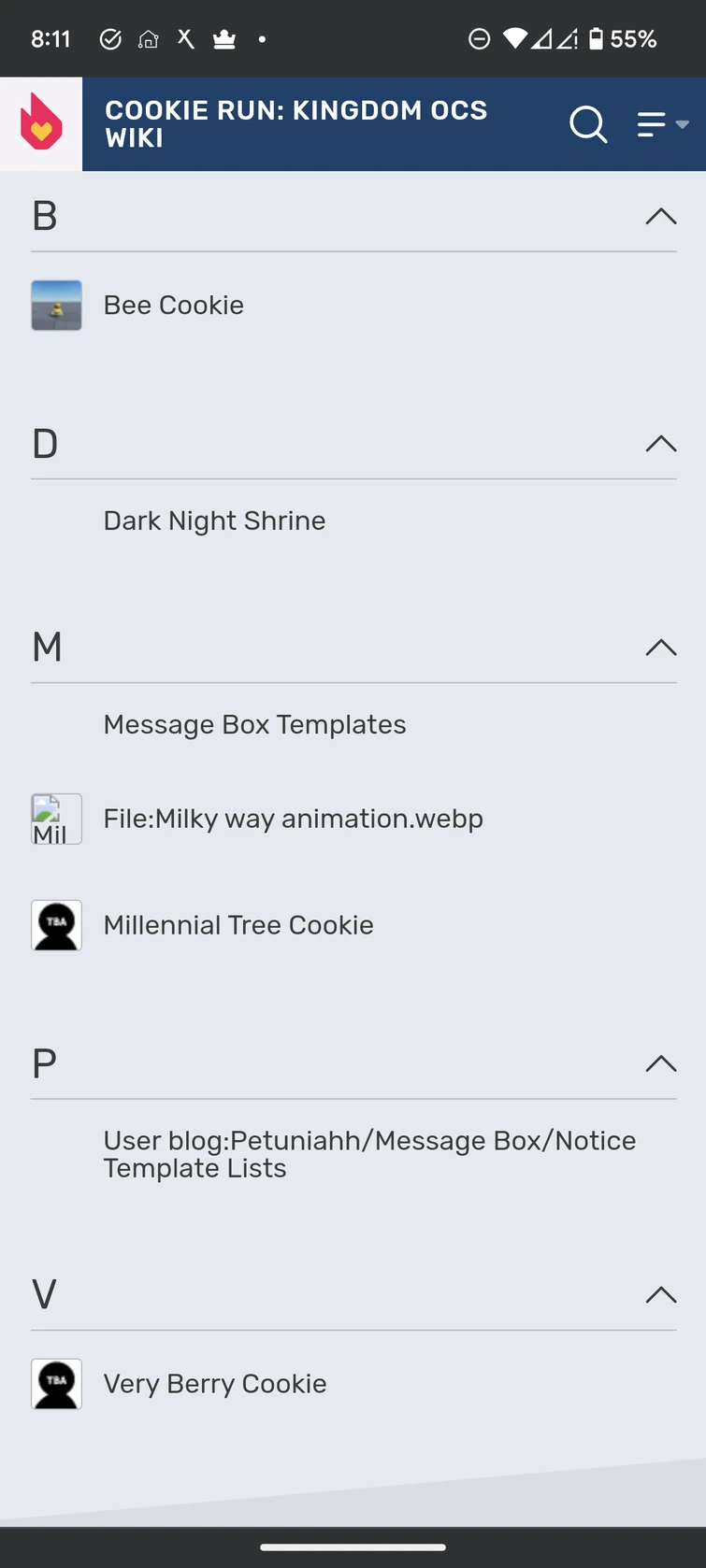Open the navigation menu dropdown
706x1568 pixels.
[x=662, y=124]
